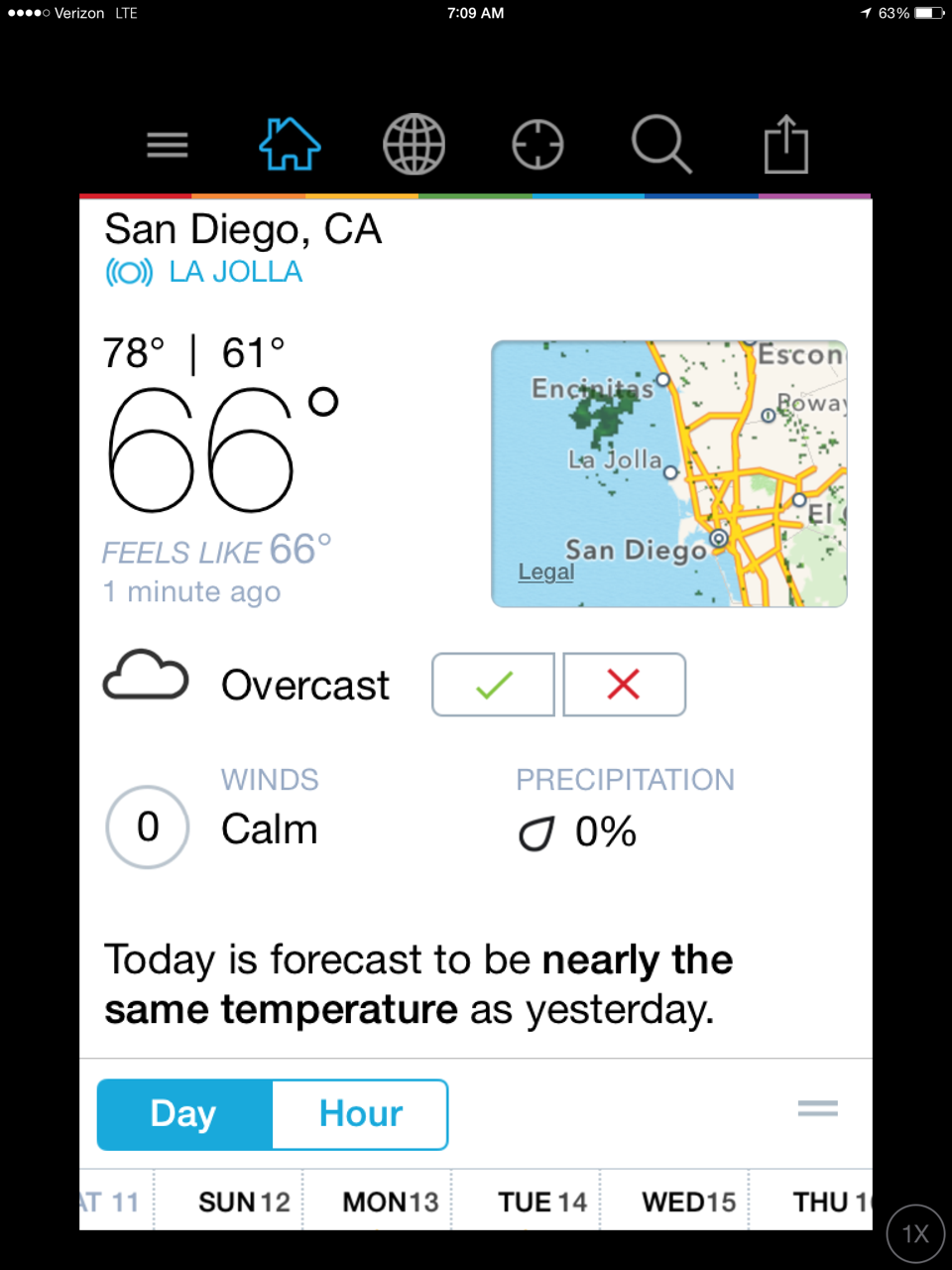
Task: Select MON 13 forecast day
Action: tap(390, 1203)
